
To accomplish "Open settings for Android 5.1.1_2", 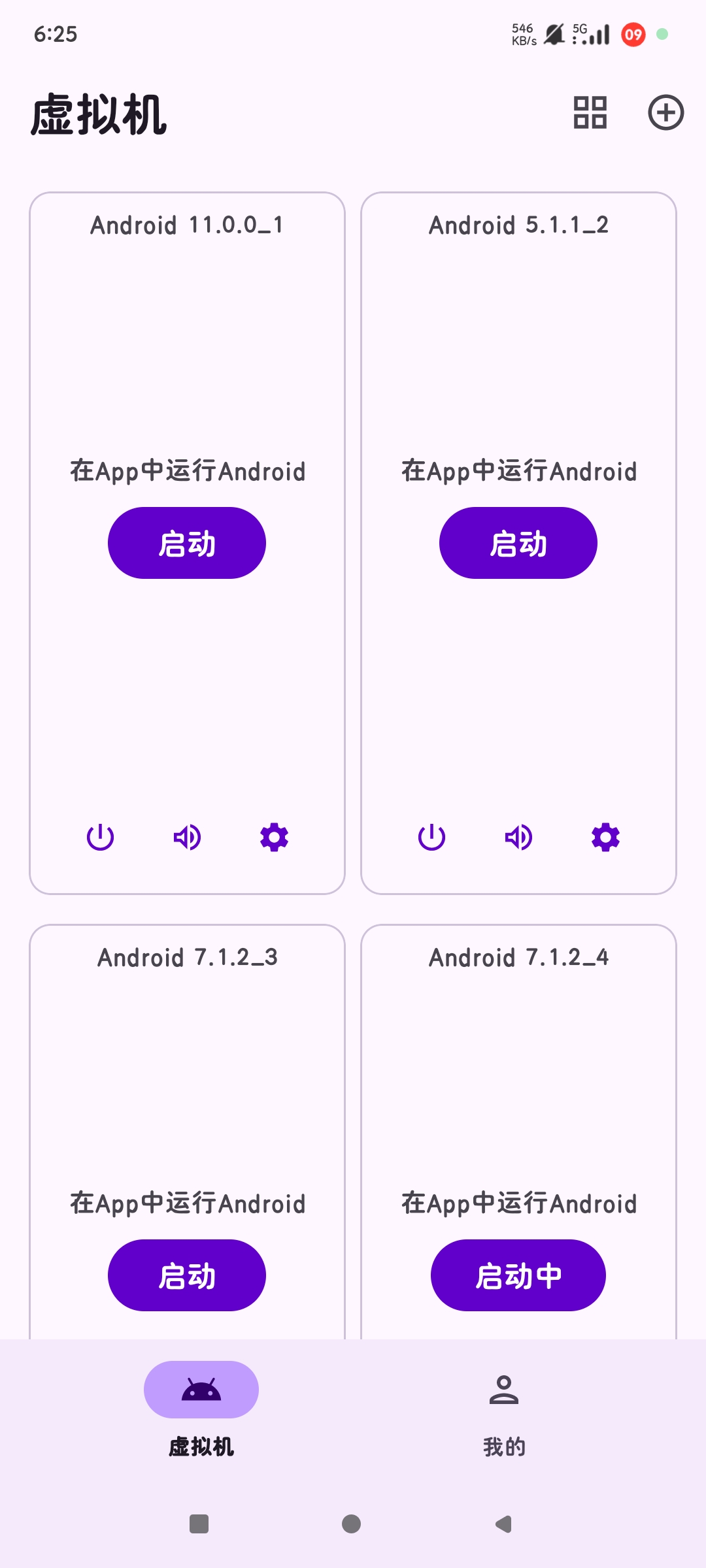I will (x=605, y=837).
